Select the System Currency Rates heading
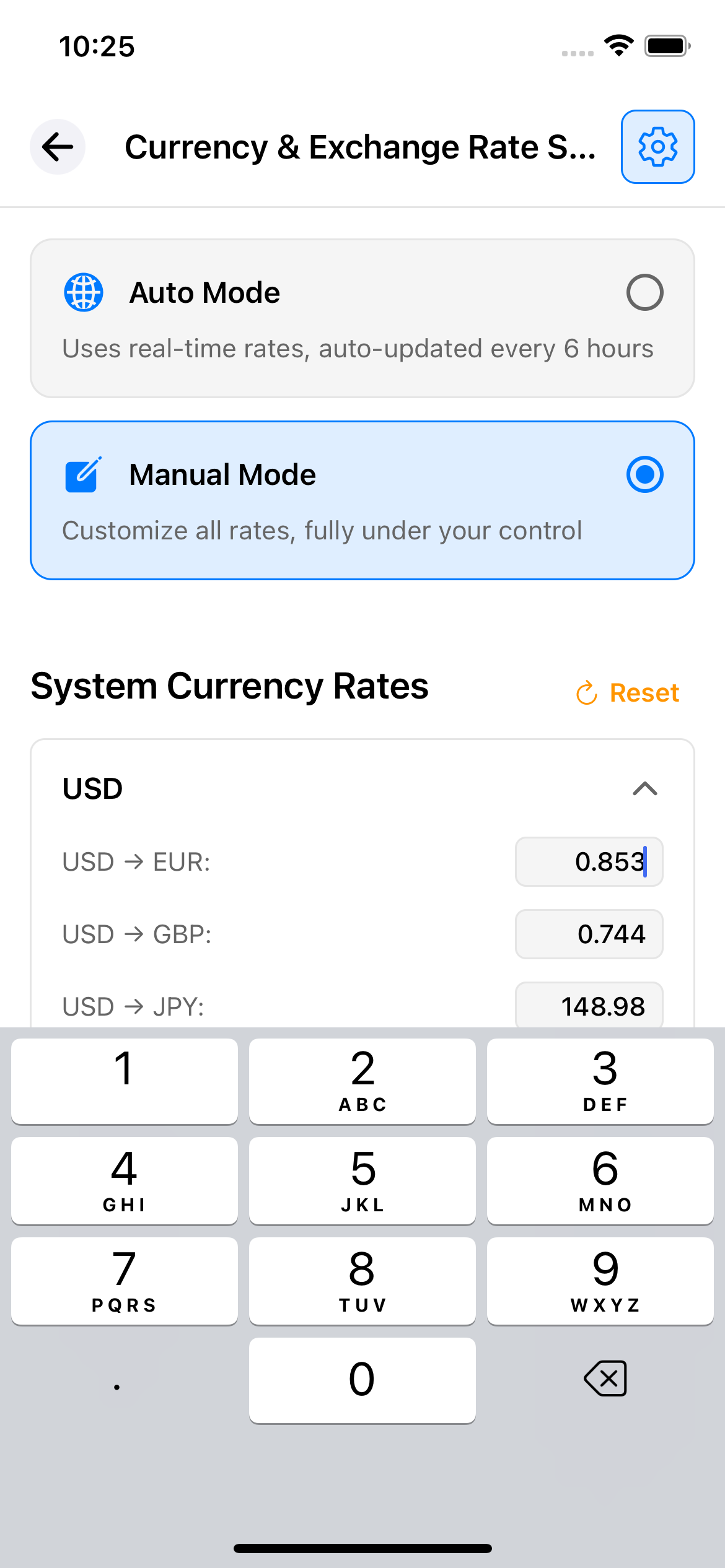Viewport: 725px width, 1568px height. [230, 685]
